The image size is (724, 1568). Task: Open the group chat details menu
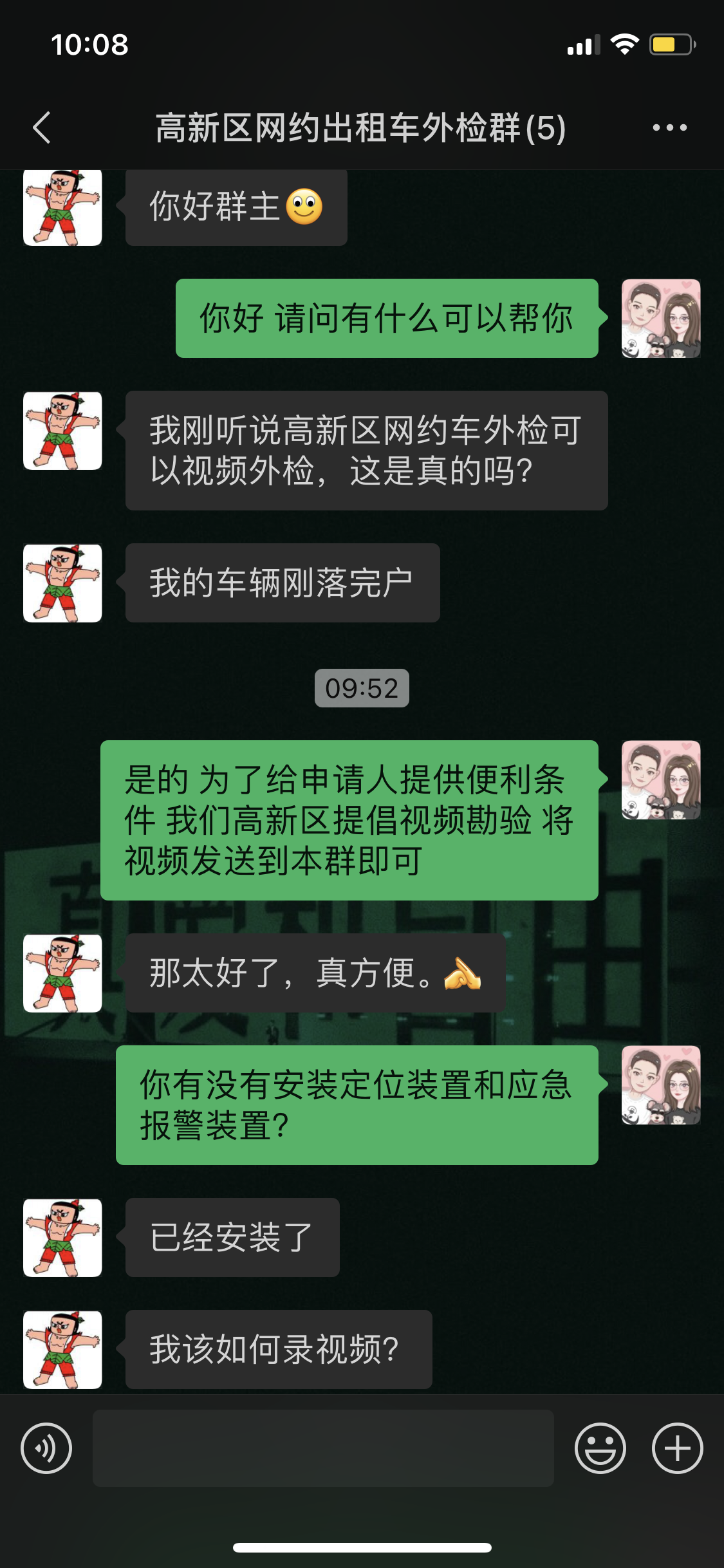point(669,127)
